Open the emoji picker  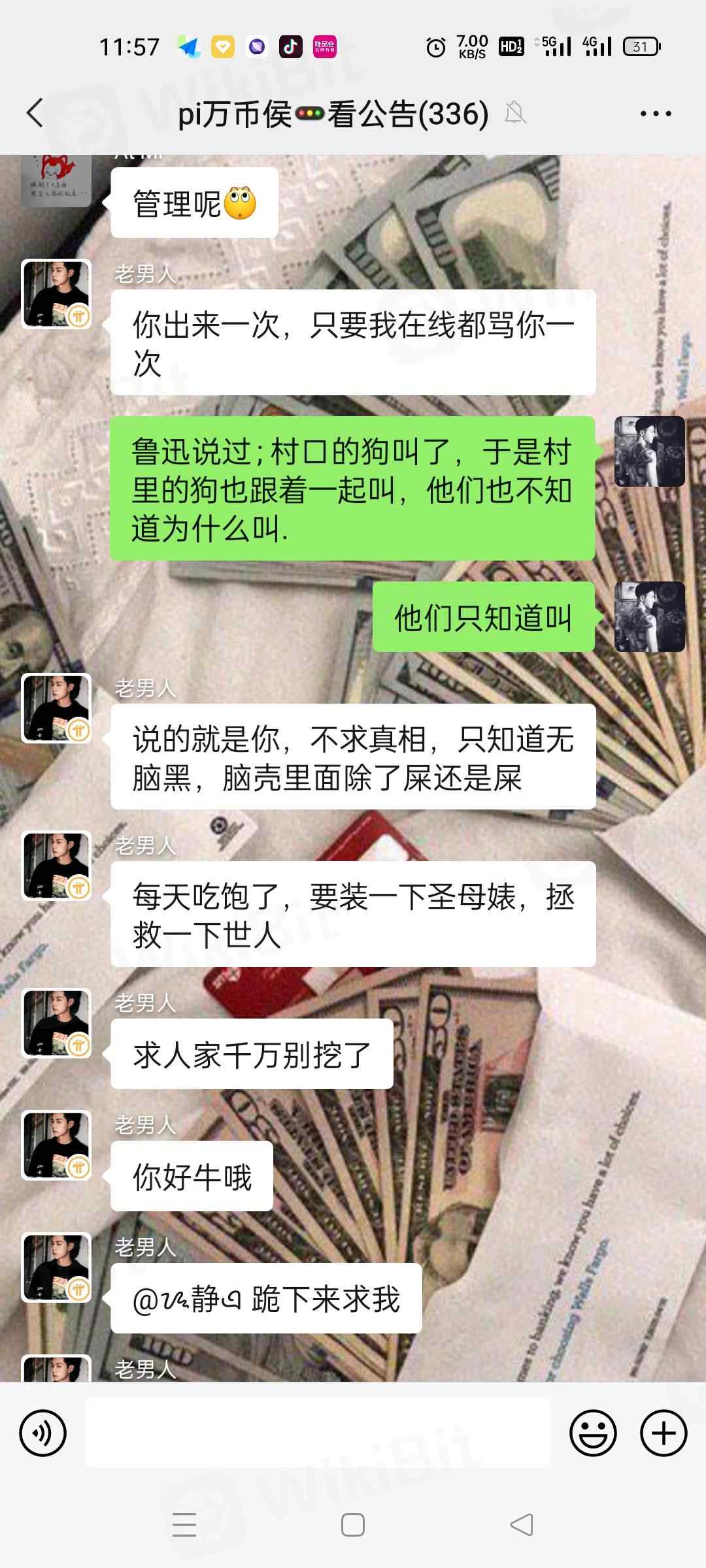click(x=593, y=1433)
